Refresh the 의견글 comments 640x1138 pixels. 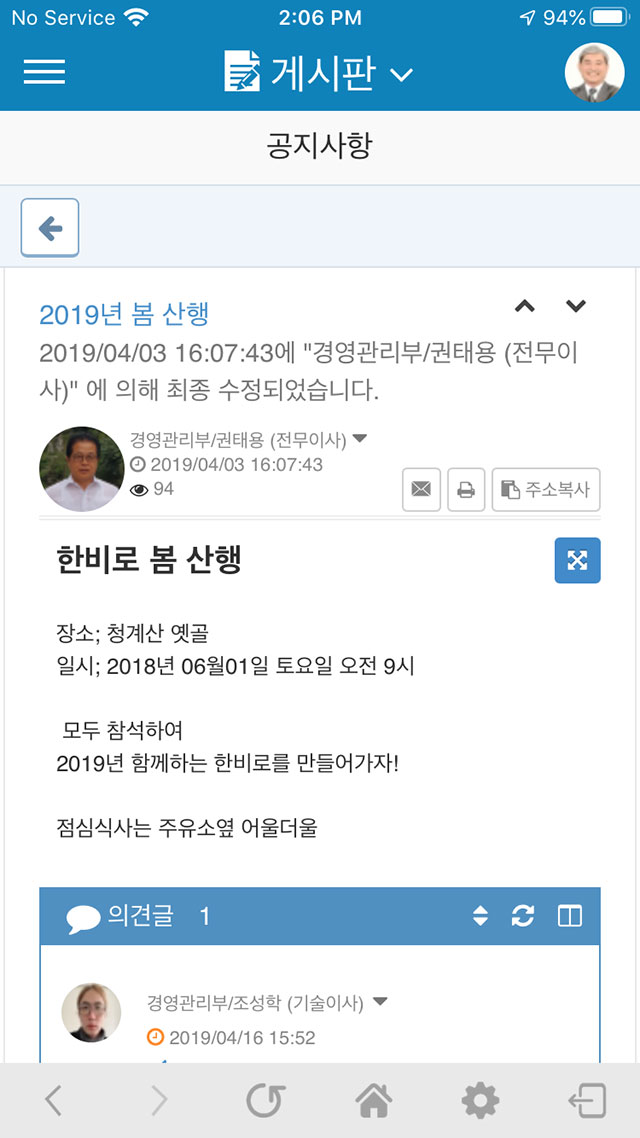click(522, 916)
